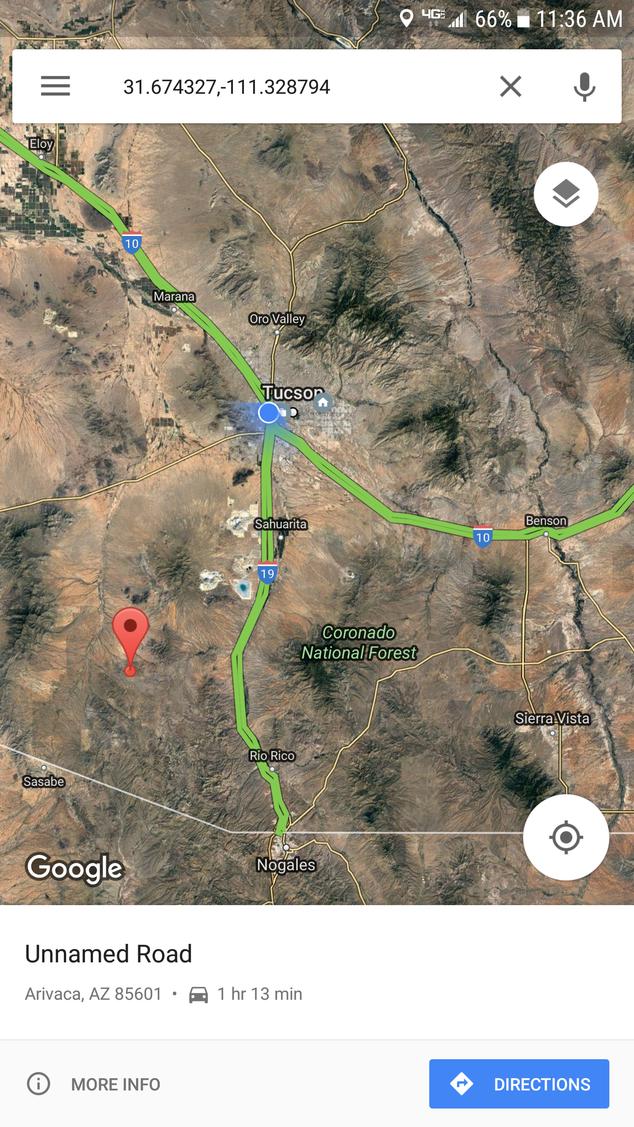Get directions to Unnamed Road

coord(519,1084)
